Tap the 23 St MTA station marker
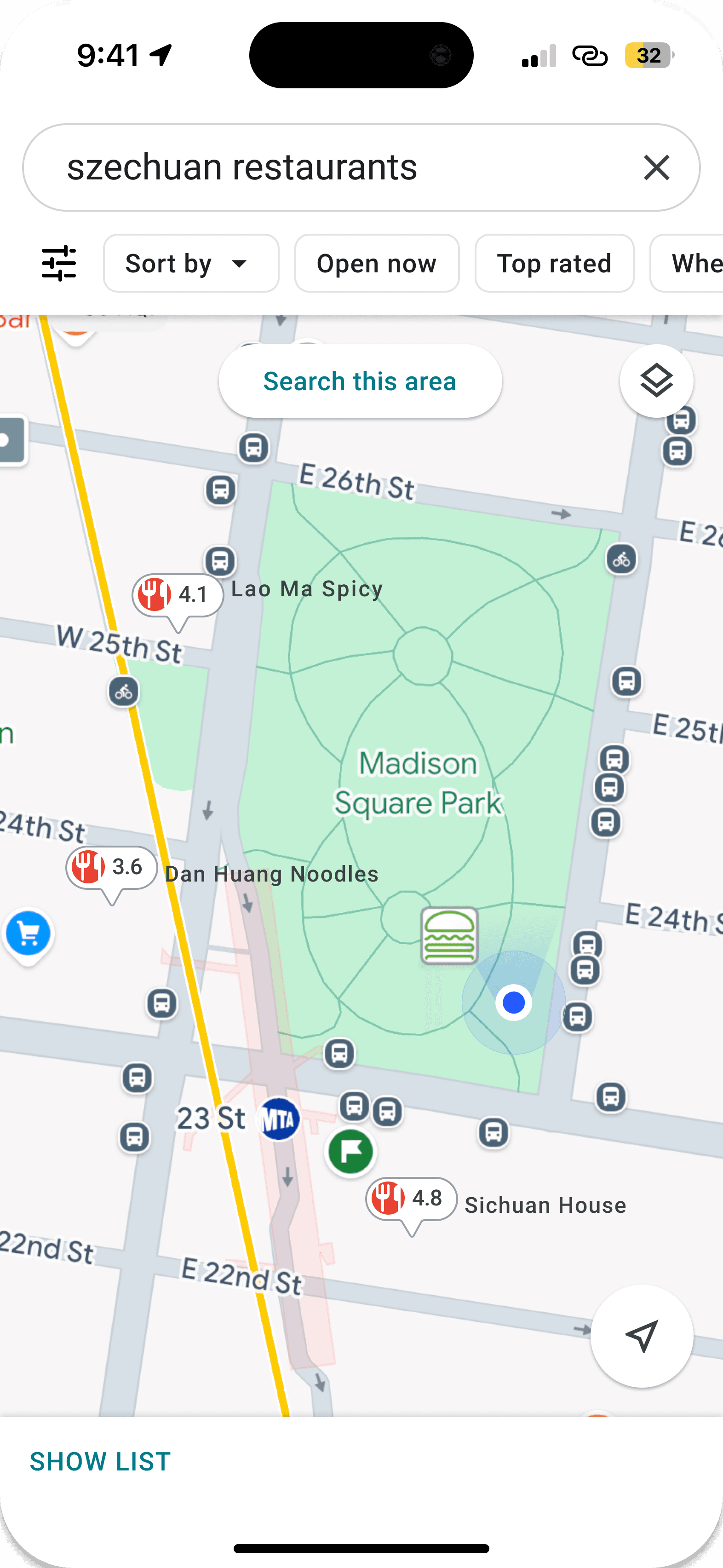Viewport: 723px width, 1568px height. click(279, 1119)
